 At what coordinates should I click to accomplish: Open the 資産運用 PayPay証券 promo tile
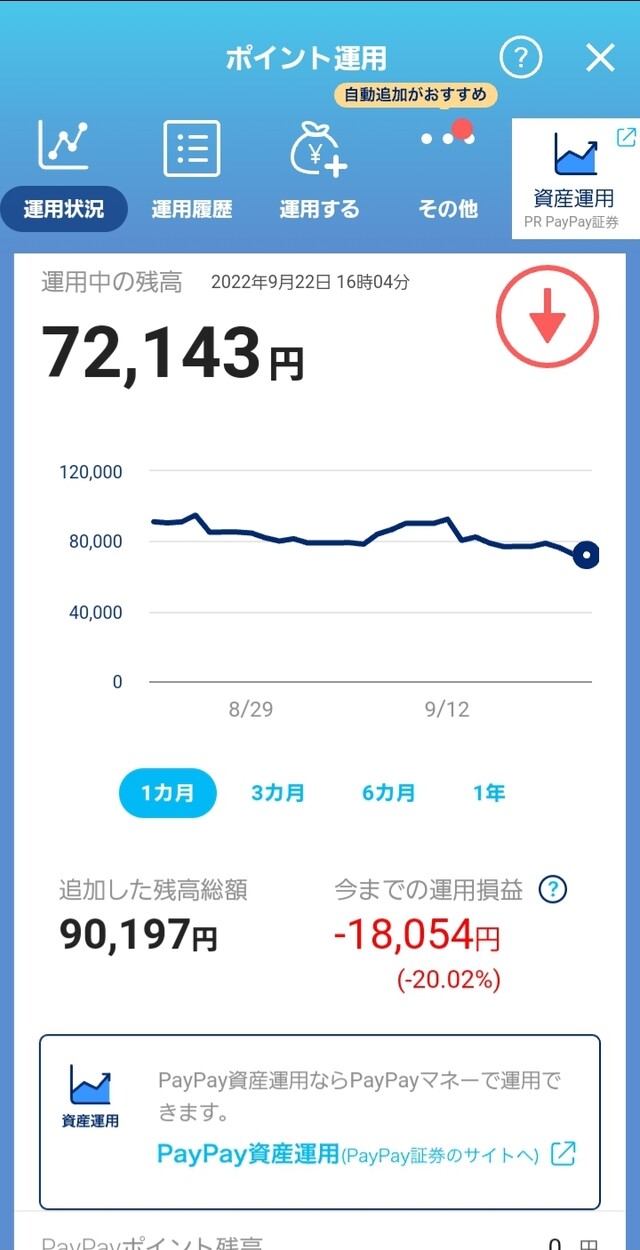575,180
